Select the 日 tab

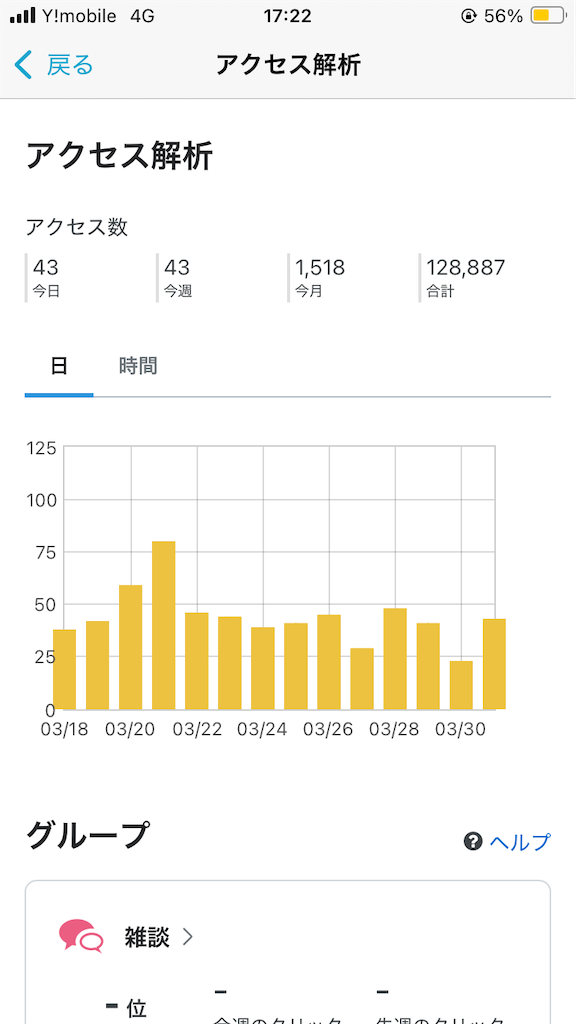tap(59, 366)
